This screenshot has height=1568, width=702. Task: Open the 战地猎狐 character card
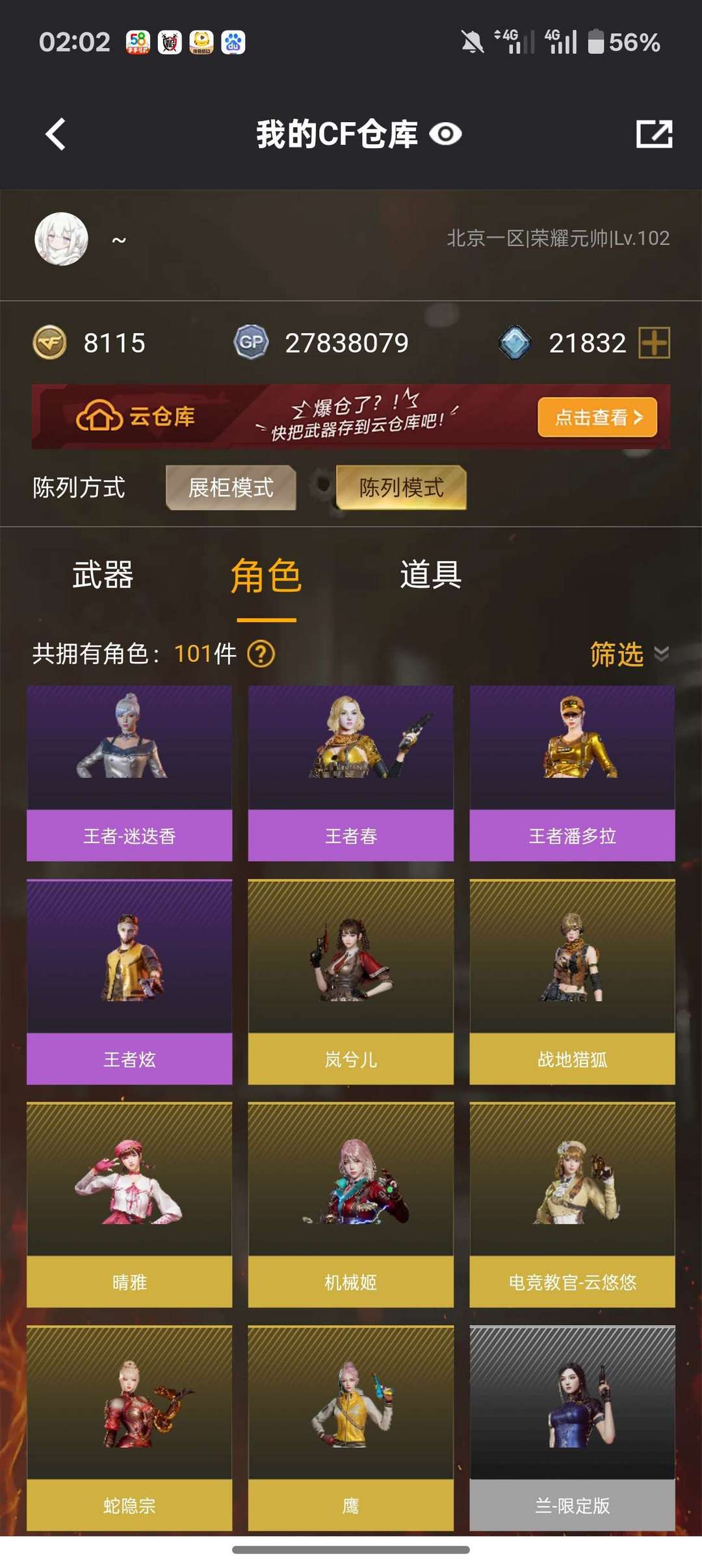pos(572,981)
